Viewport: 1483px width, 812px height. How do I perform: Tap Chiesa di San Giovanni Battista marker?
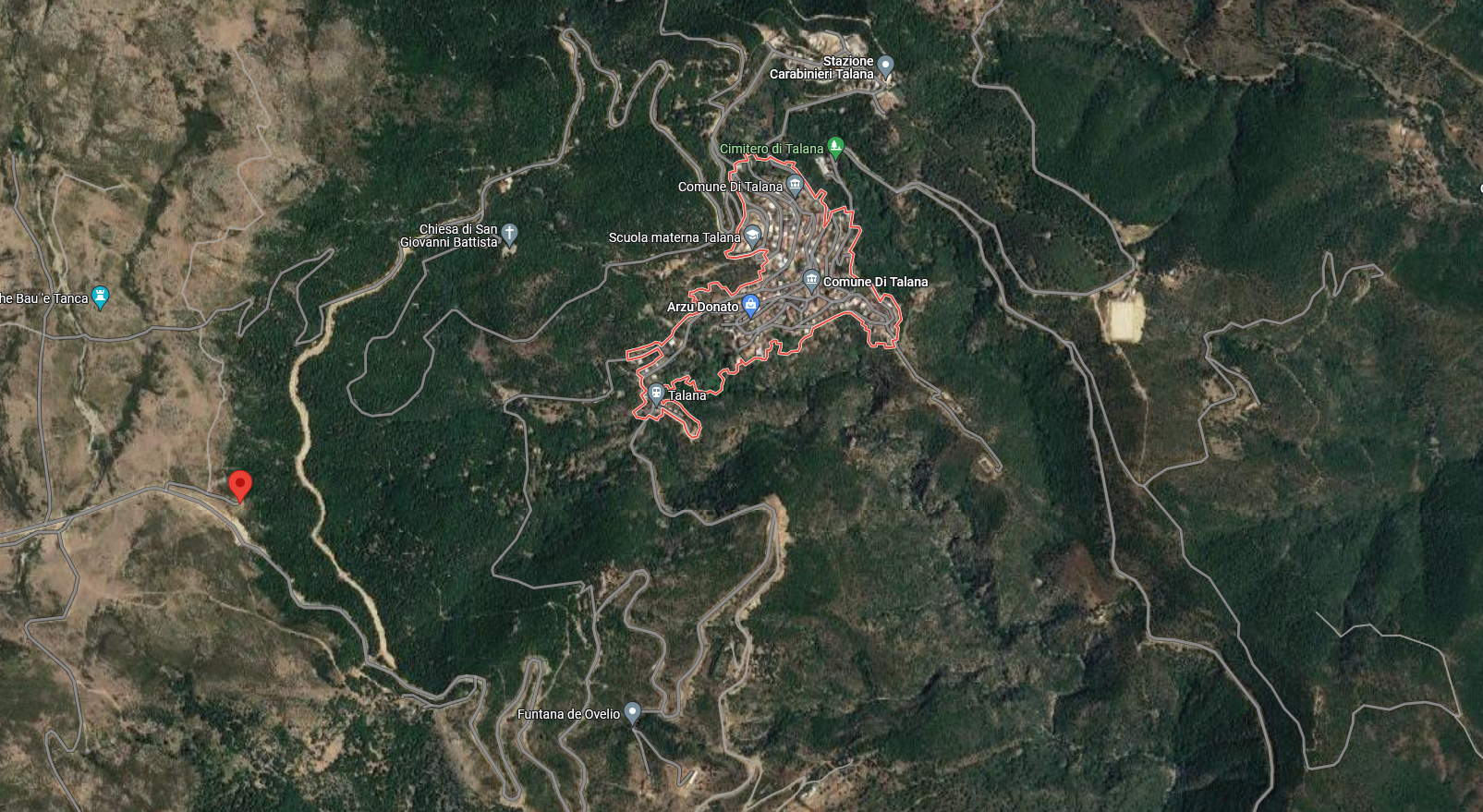509,233
